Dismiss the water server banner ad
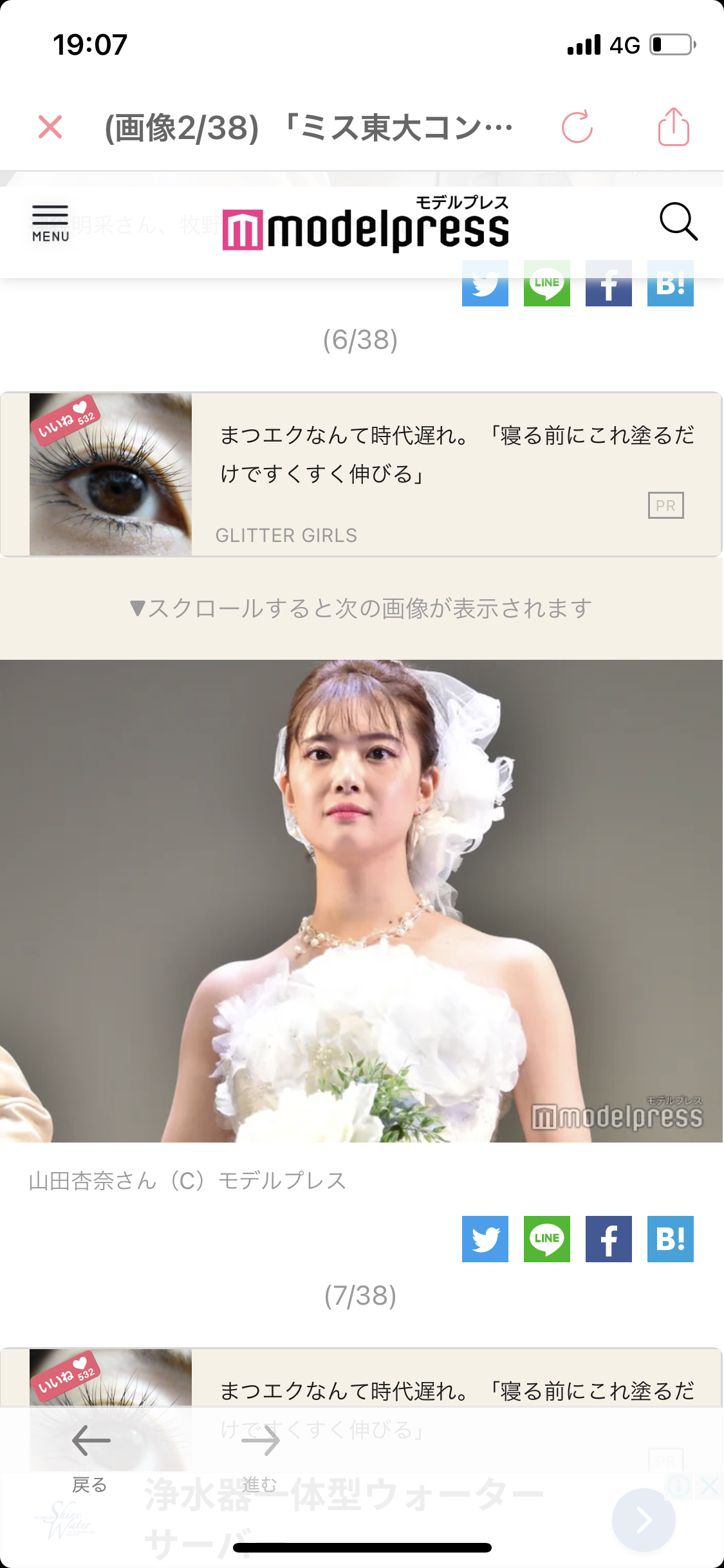This screenshot has height=1568, width=724. tap(709, 1486)
